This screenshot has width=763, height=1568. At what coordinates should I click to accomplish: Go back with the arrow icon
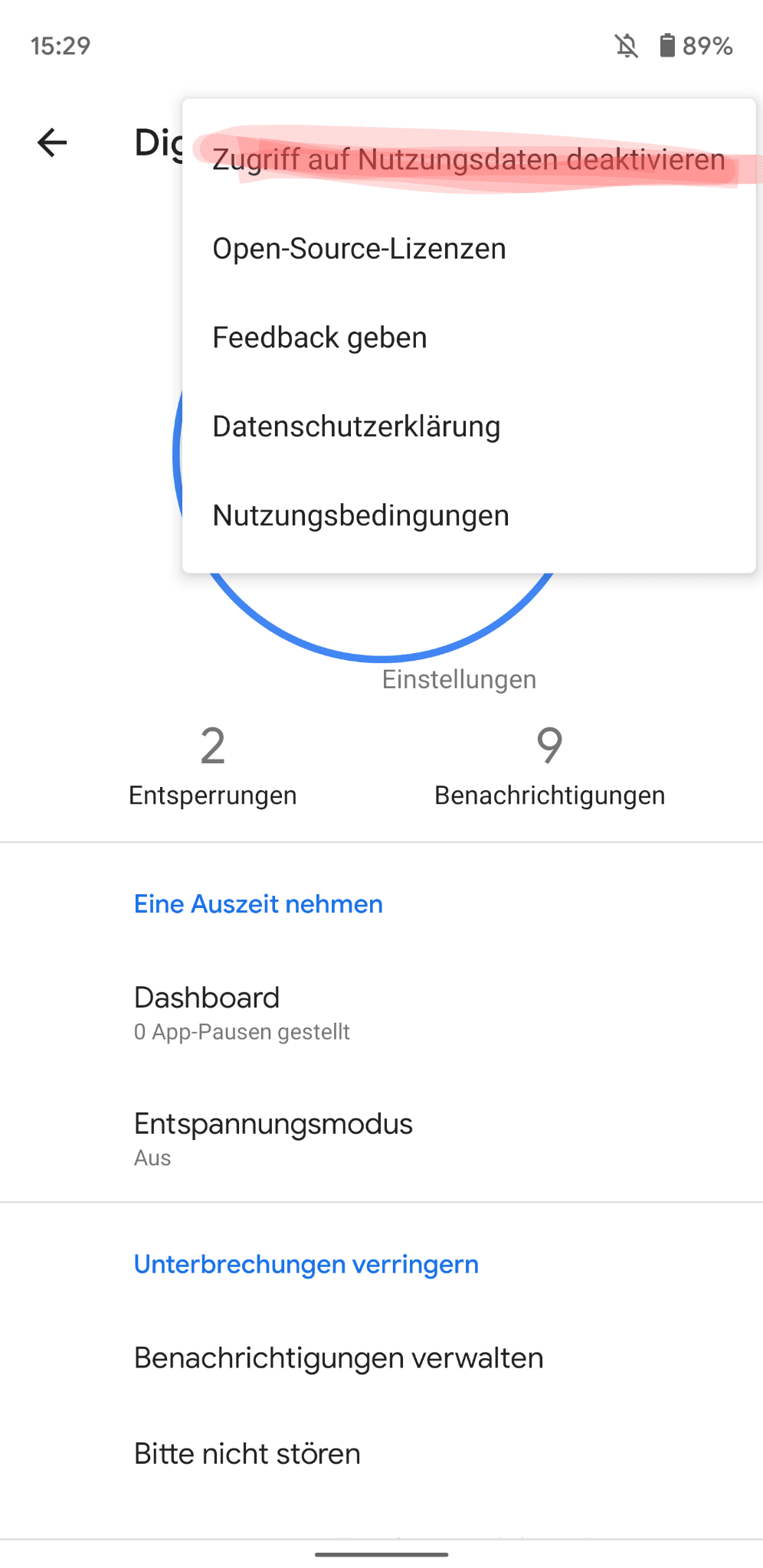[52, 142]
